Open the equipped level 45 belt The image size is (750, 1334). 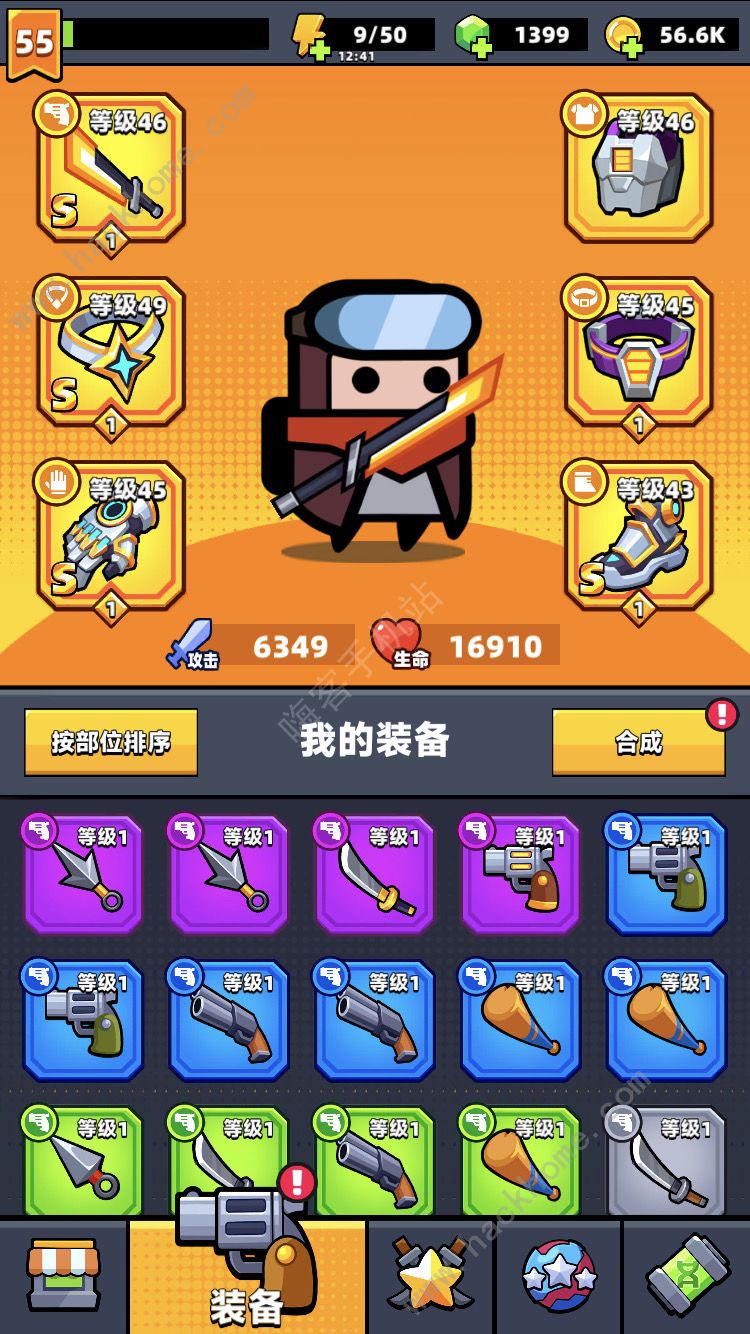point(639,352)
